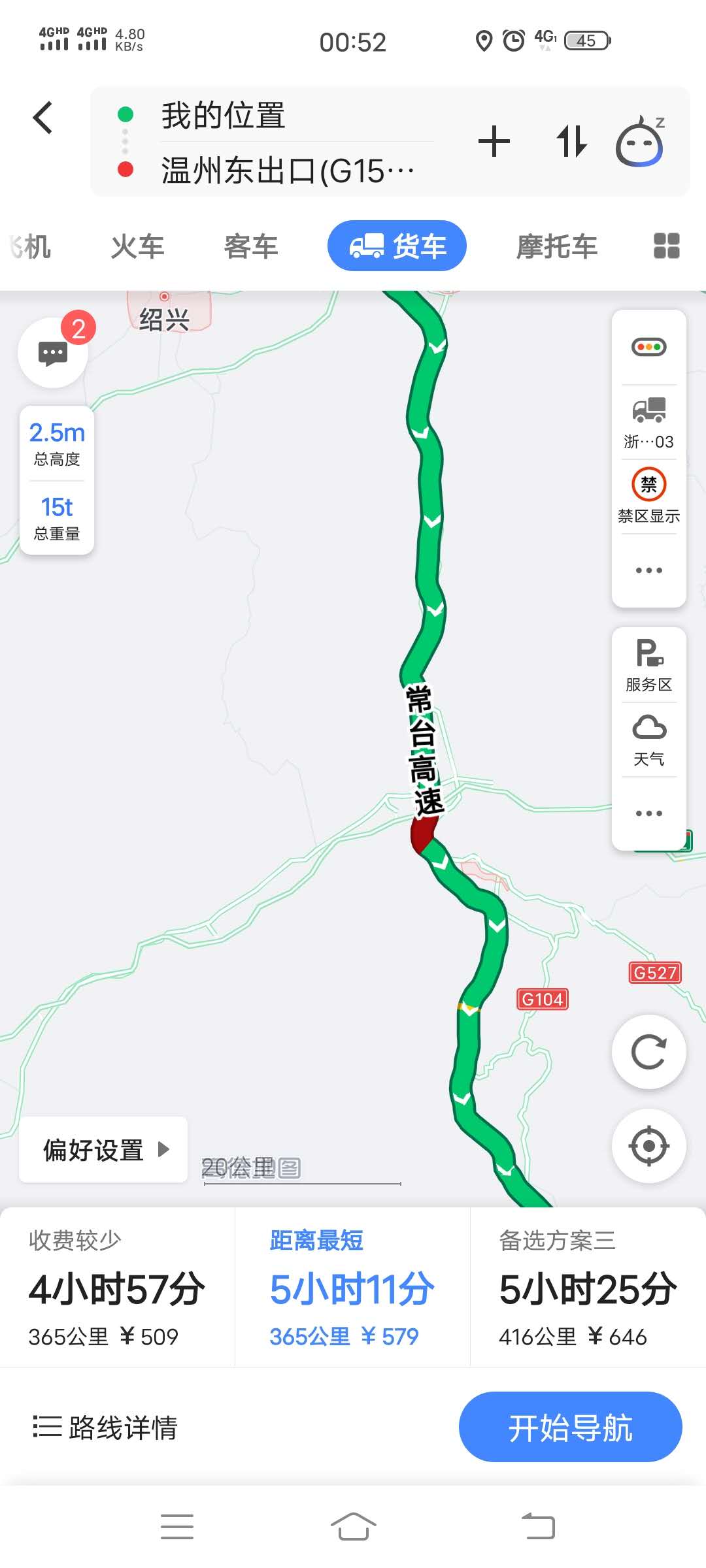Screen dimensions: 706x1568
Task: Select the 客车 travel mode tab
Action: (251, 247)
